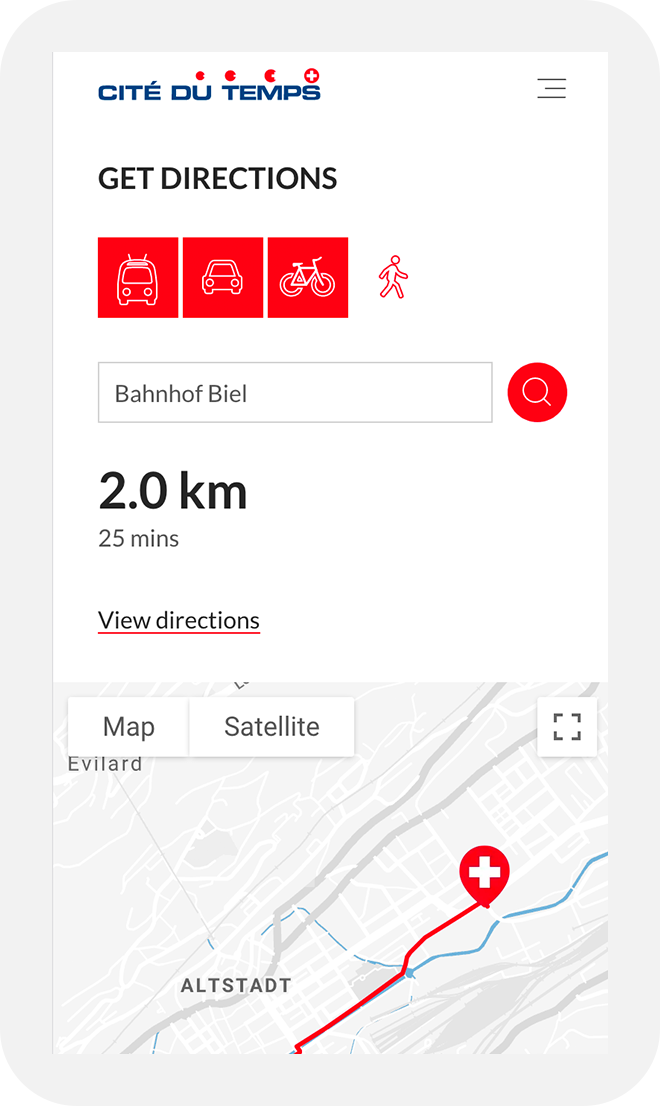The height and width of the screenshot is (1106, 660).
Task: Switch map to Satellite view
Action: 272,727
